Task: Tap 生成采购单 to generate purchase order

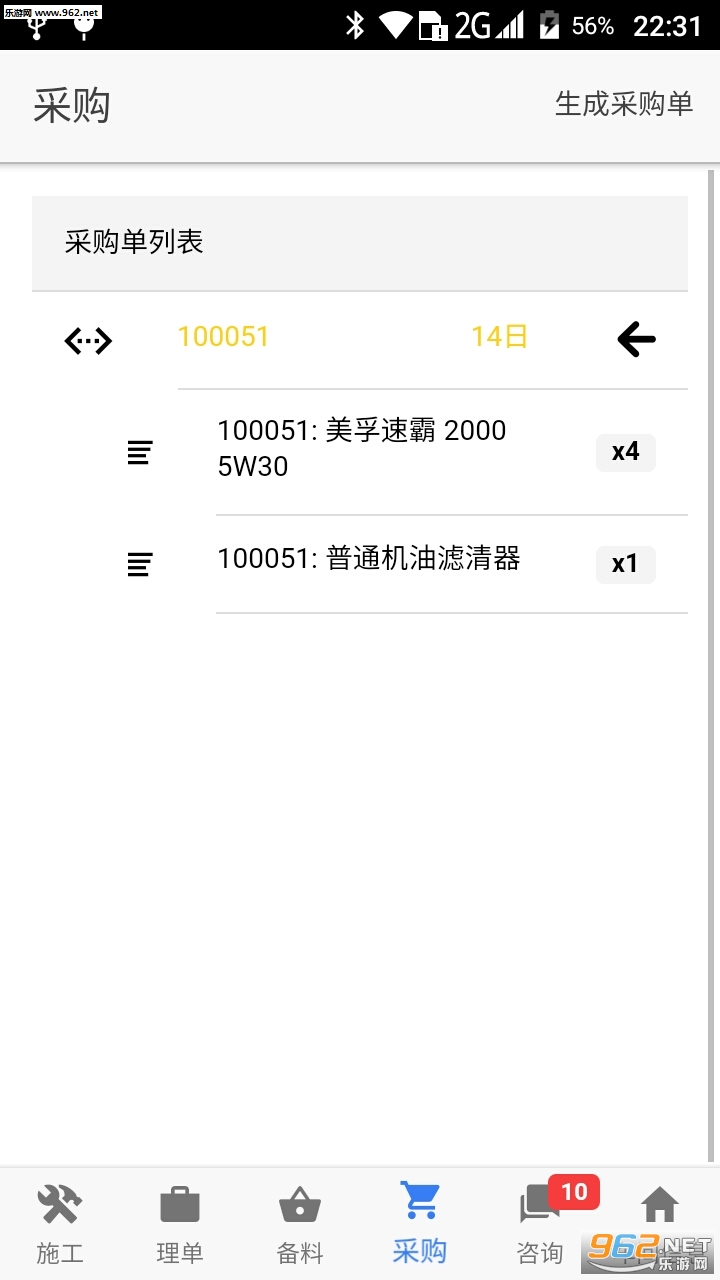Action: coord(623,104)
